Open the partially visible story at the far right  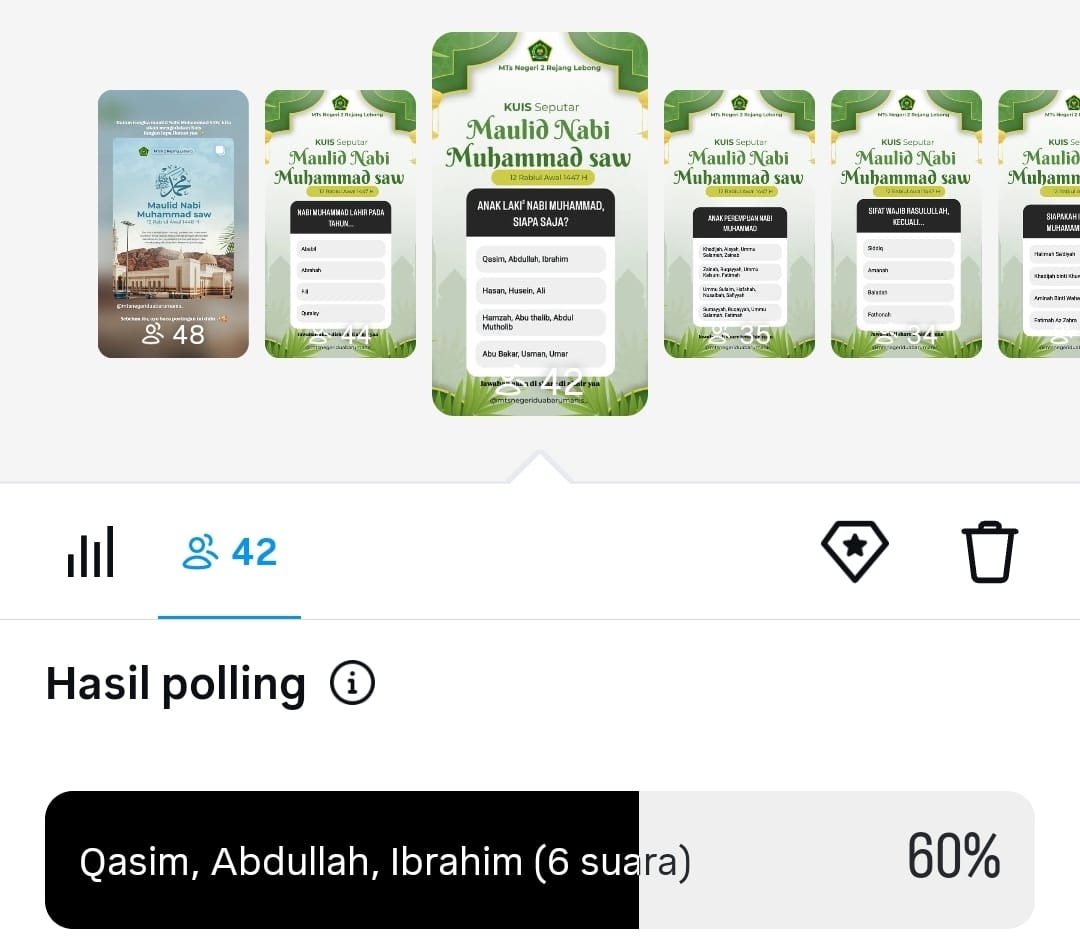click(1039, 224)
